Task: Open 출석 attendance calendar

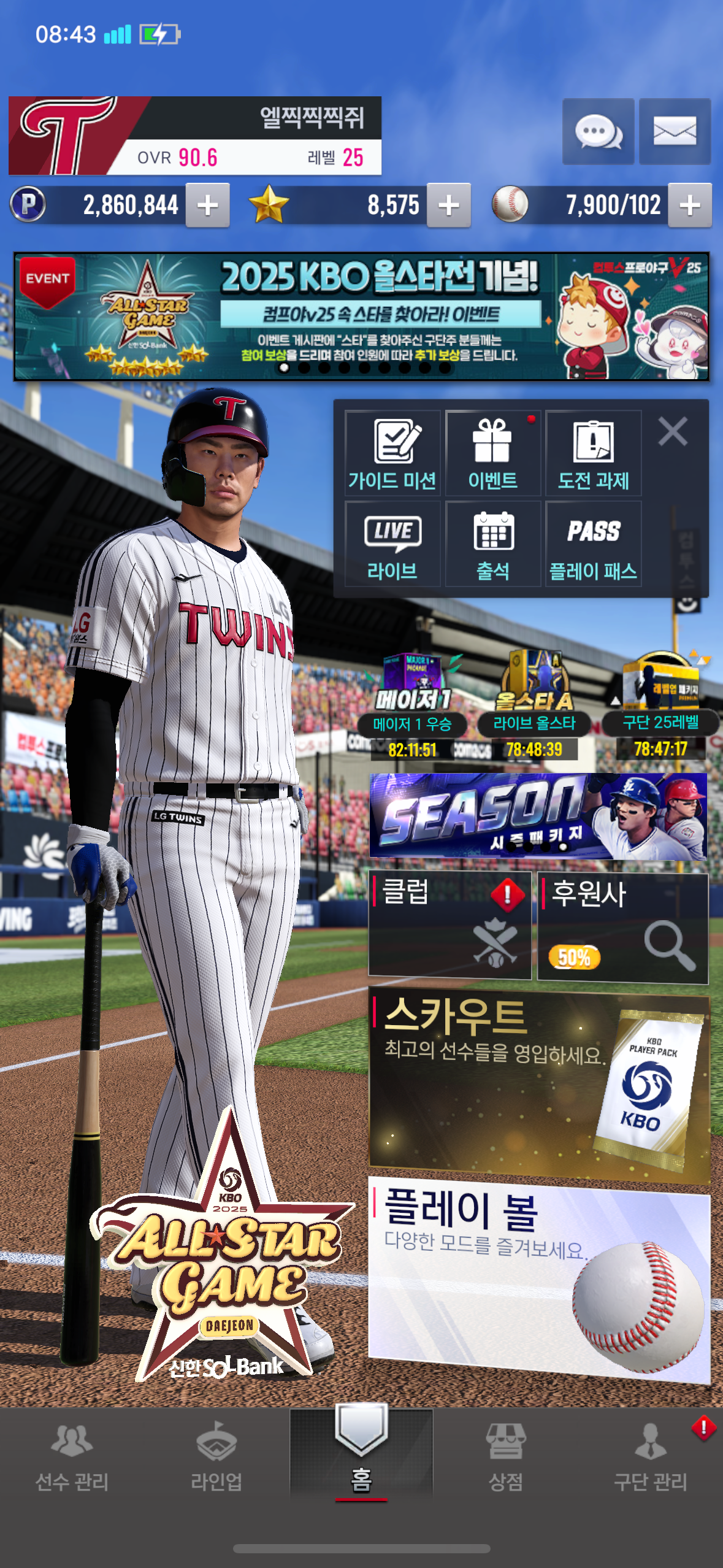Action: [x=493, y=544]
